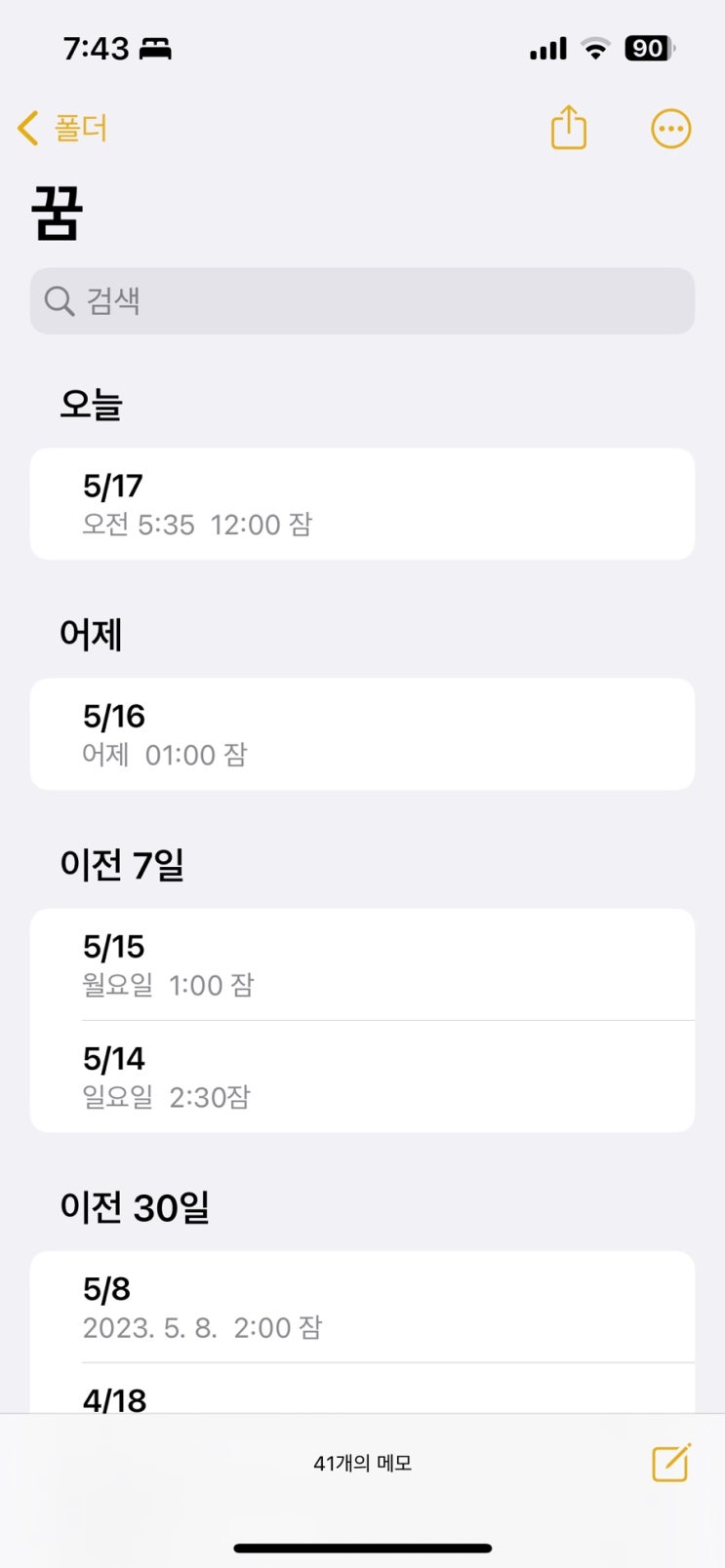Open the 5/16 note
The height and width of the screenshot is (1568, 725).
click(362, 734)
